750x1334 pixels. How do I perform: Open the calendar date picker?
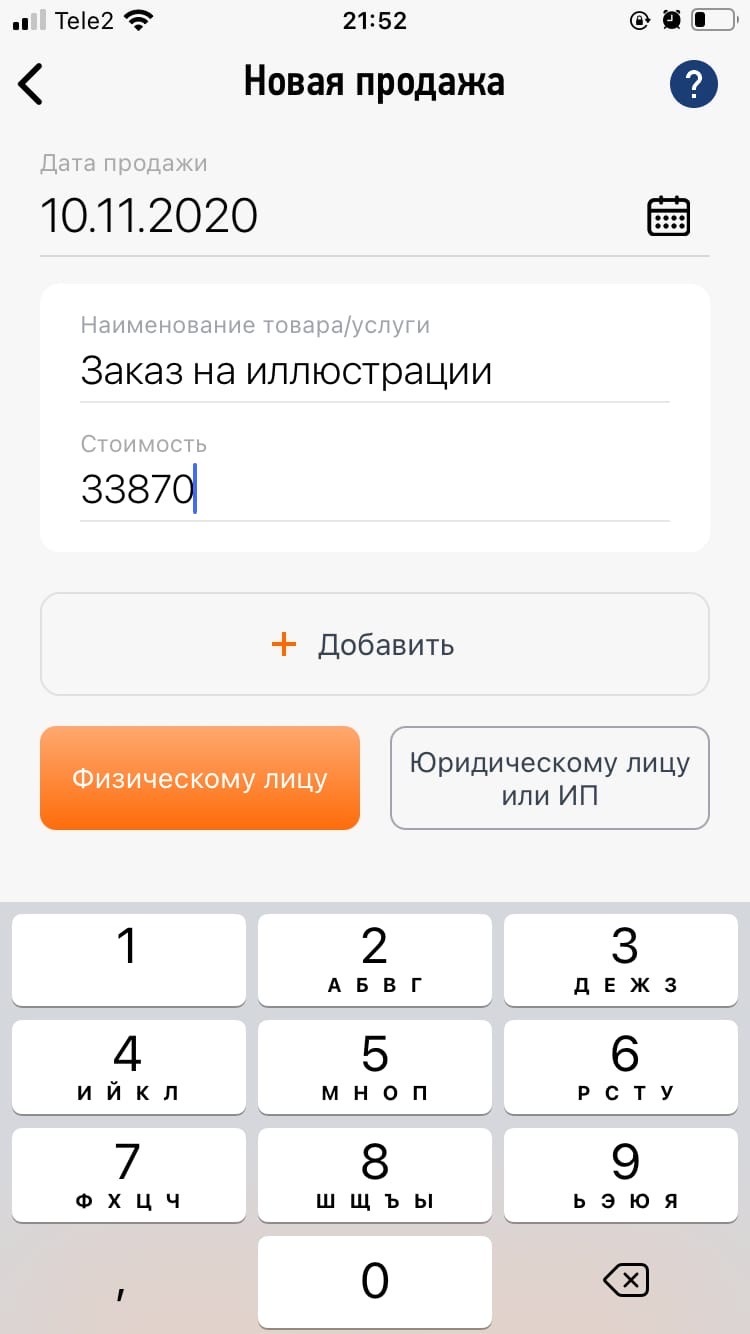click(x=668, y=215)
